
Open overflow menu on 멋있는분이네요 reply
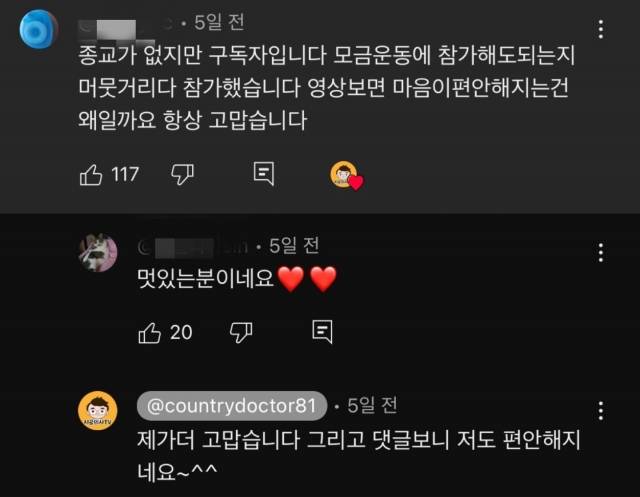600,252
